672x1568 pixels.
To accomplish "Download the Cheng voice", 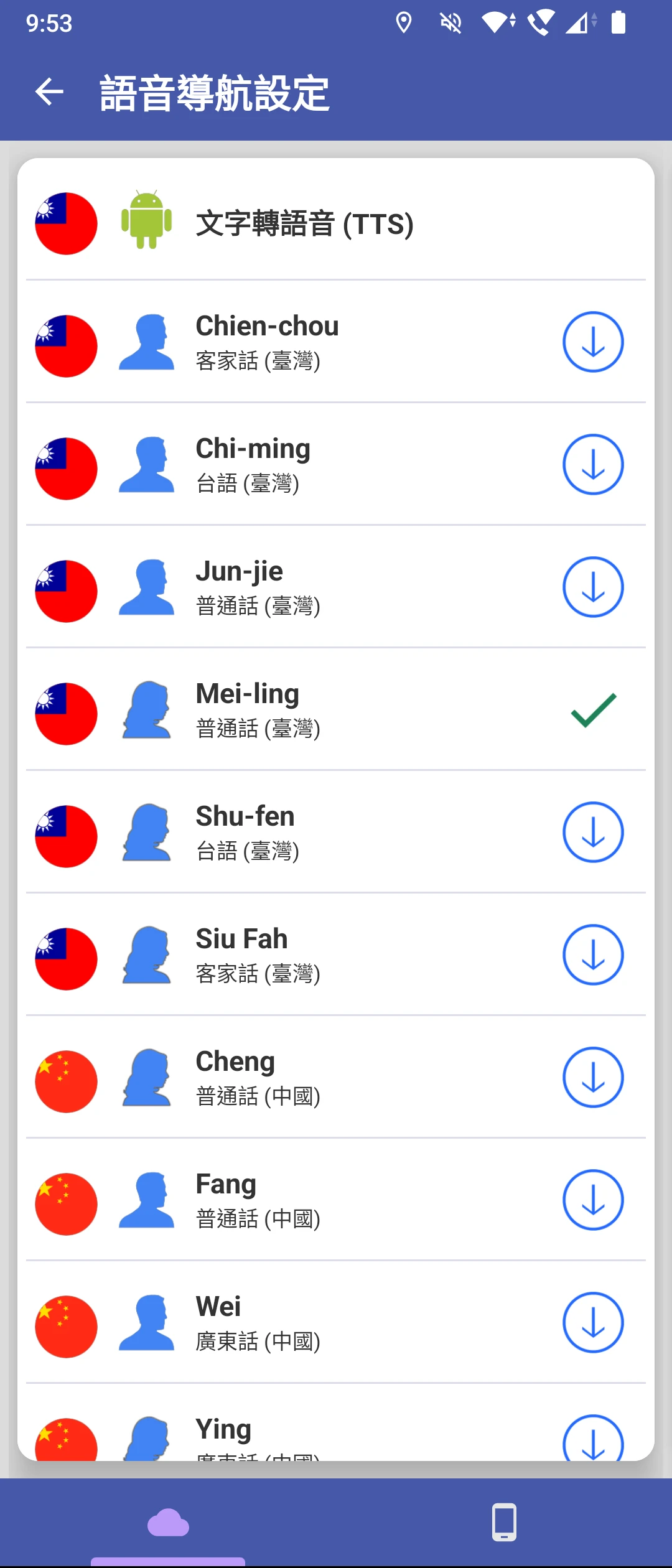I will click(x=593, y=1078).
